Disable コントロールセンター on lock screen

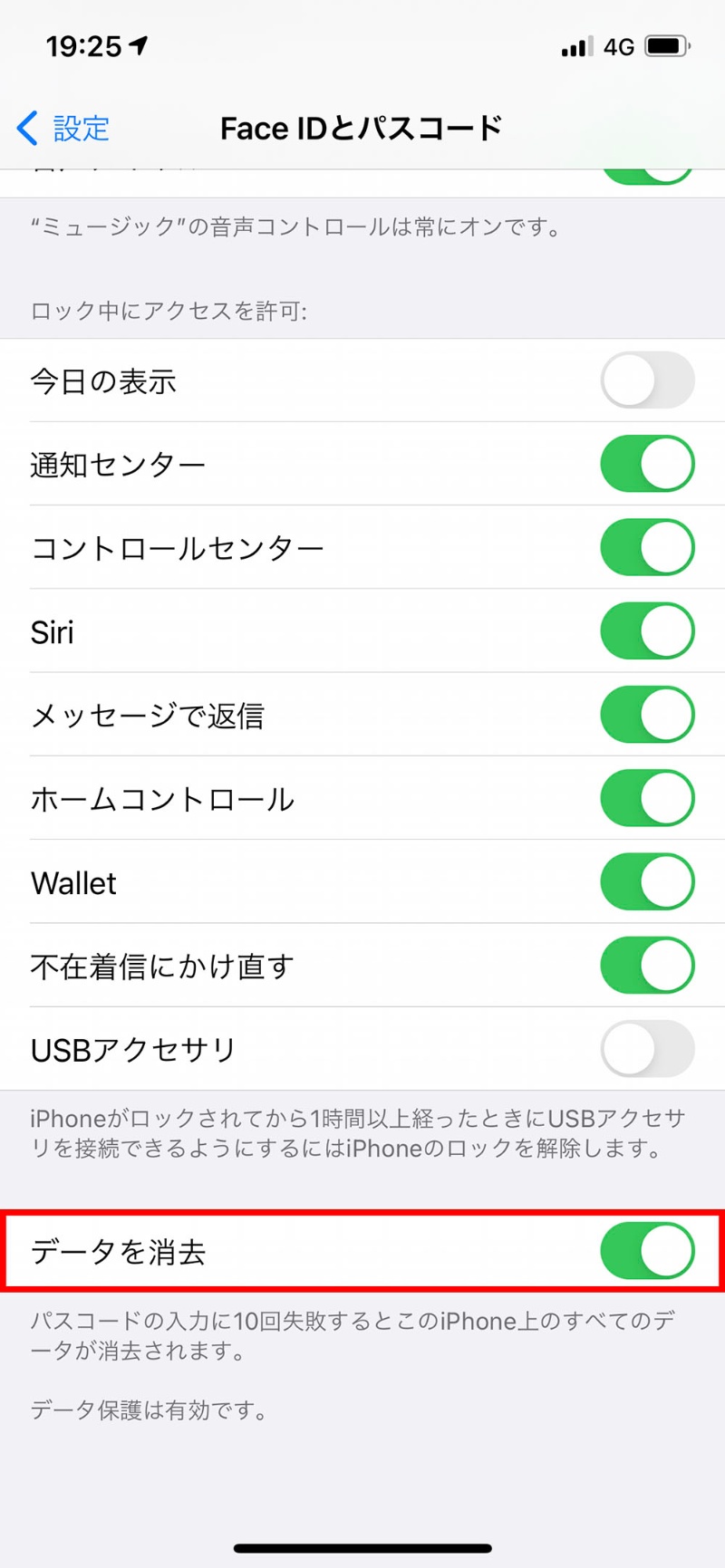tap(647, 547)
